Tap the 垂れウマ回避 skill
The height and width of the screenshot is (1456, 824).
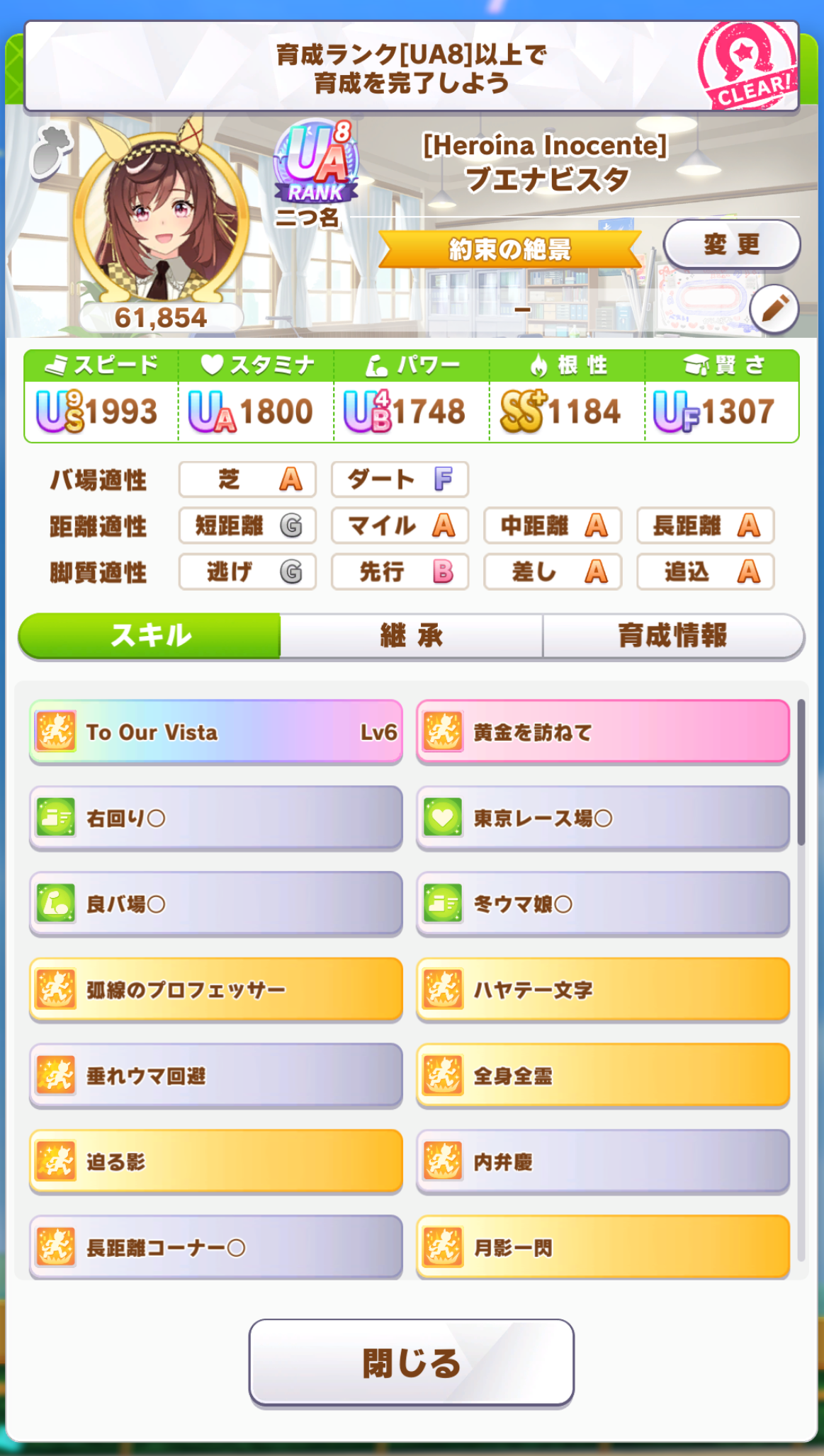click(216, 1076)
